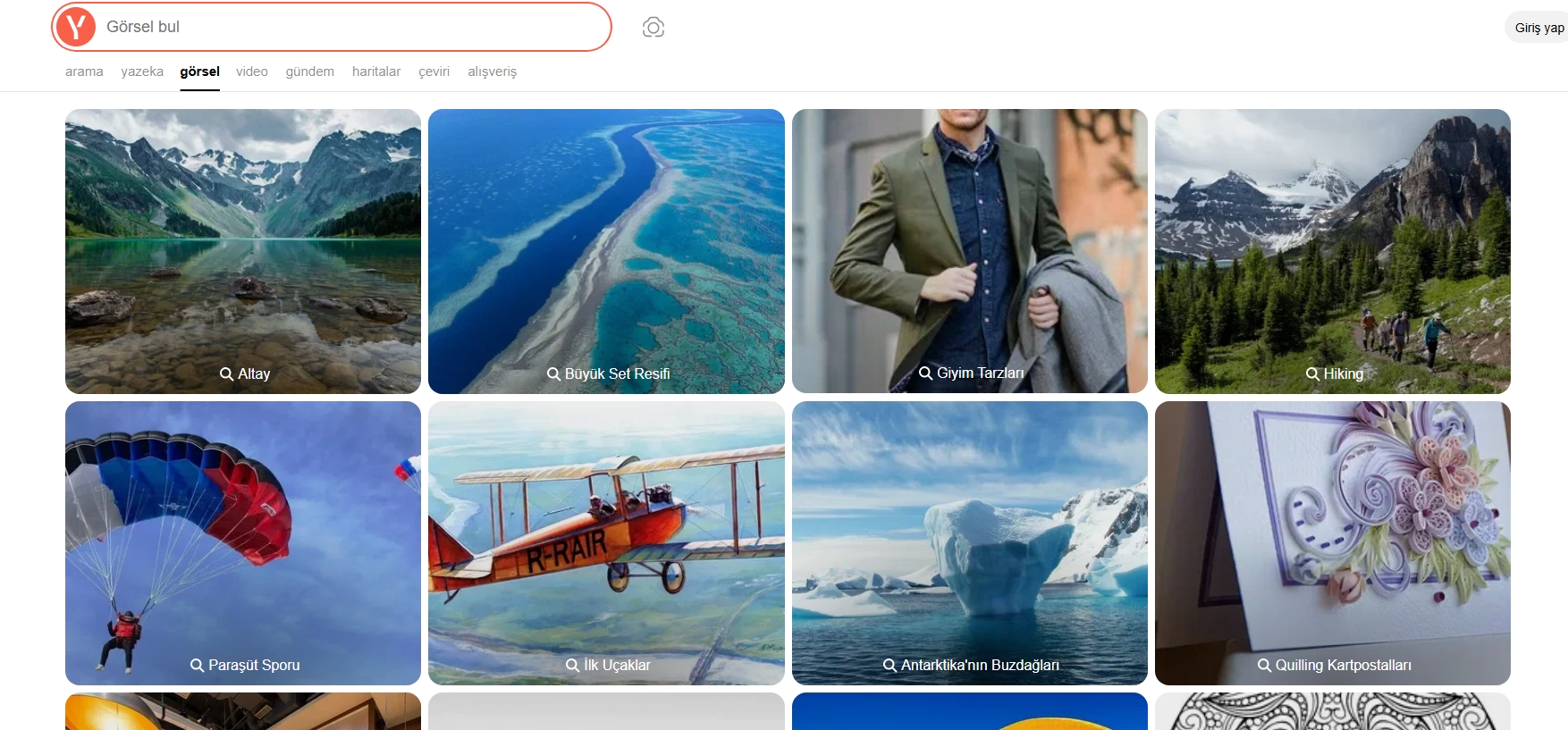Open the Hiking image tile
This screenshot has height=730, width=1568.
pos(1332,251)
